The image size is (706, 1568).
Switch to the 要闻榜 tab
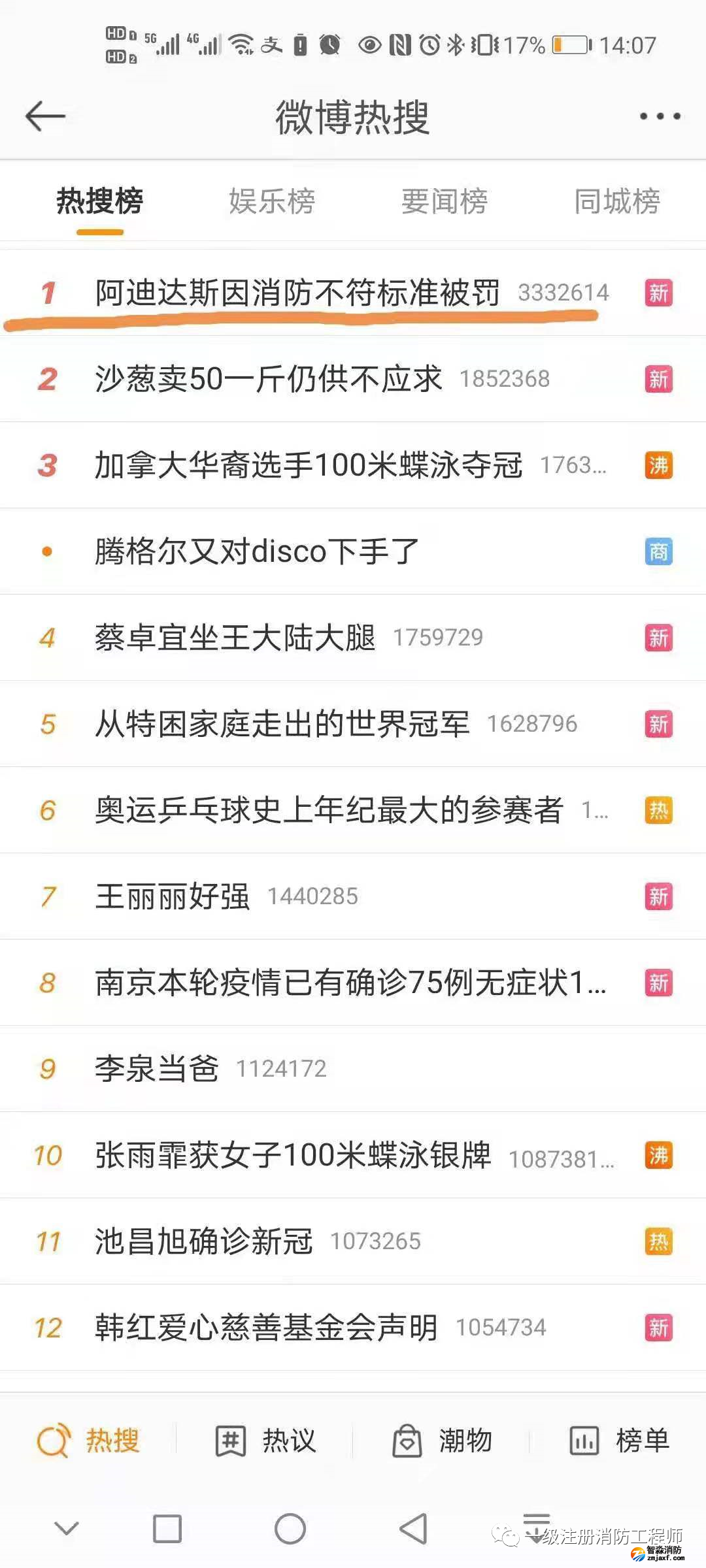[445, 201]
